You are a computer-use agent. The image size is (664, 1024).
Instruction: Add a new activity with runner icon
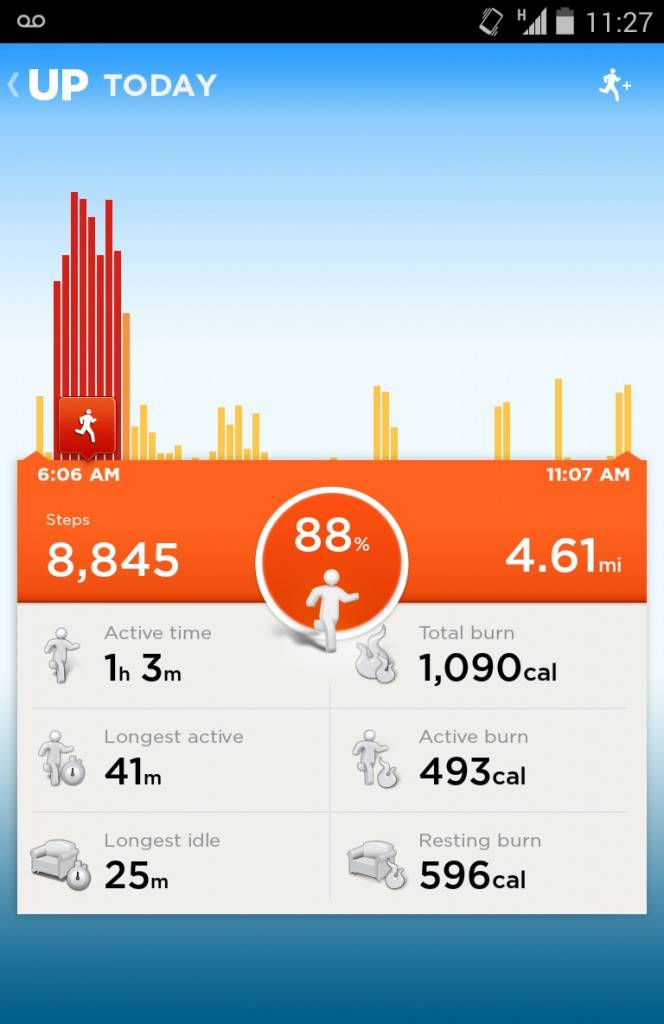click(614, 85)
